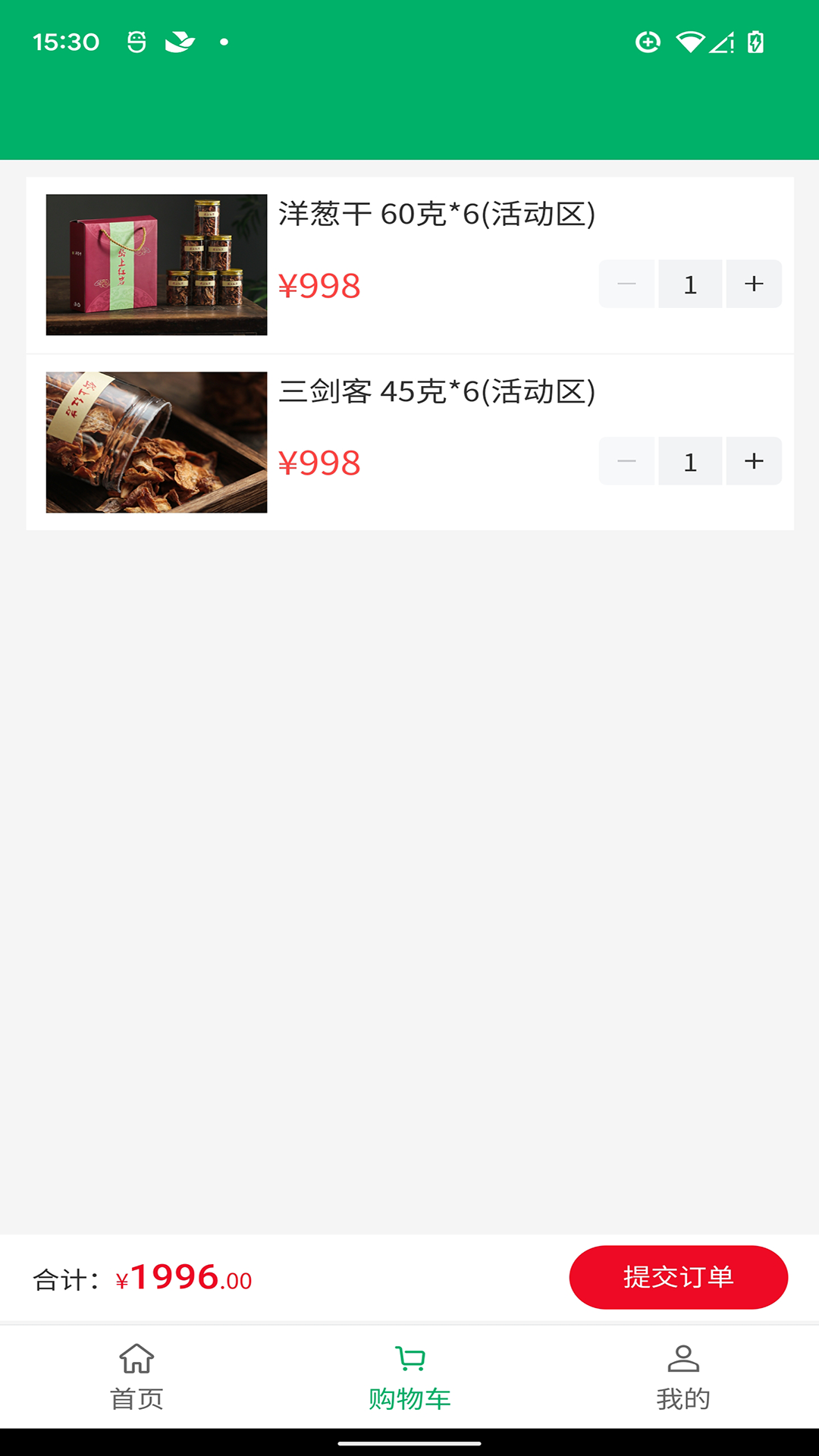
Task: Tap the quantity field for 三剑客
Action: [690, 461]
